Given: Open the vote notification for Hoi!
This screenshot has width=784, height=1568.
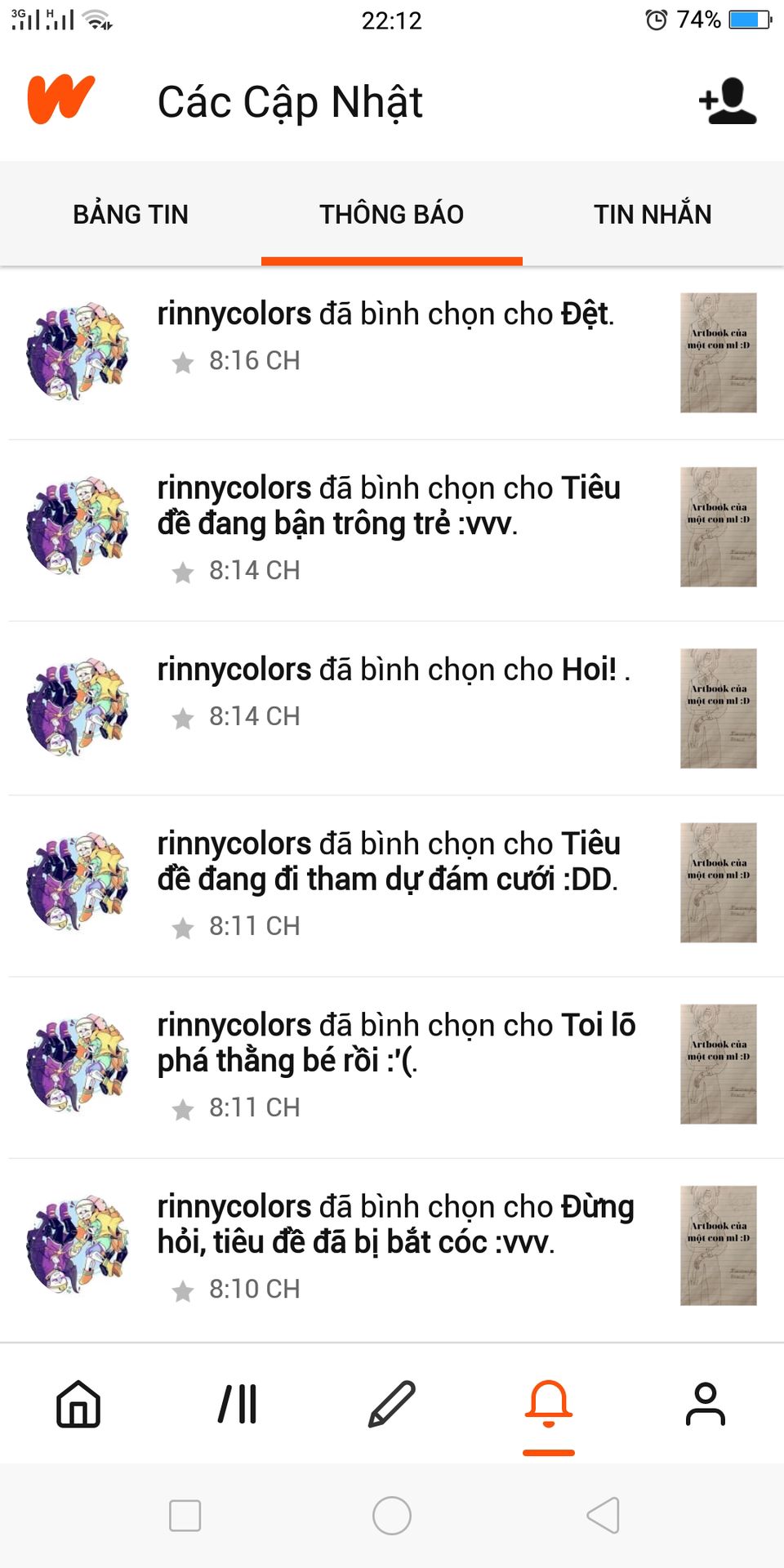Looking at the screenshot, I should click(x=394, y=670).
